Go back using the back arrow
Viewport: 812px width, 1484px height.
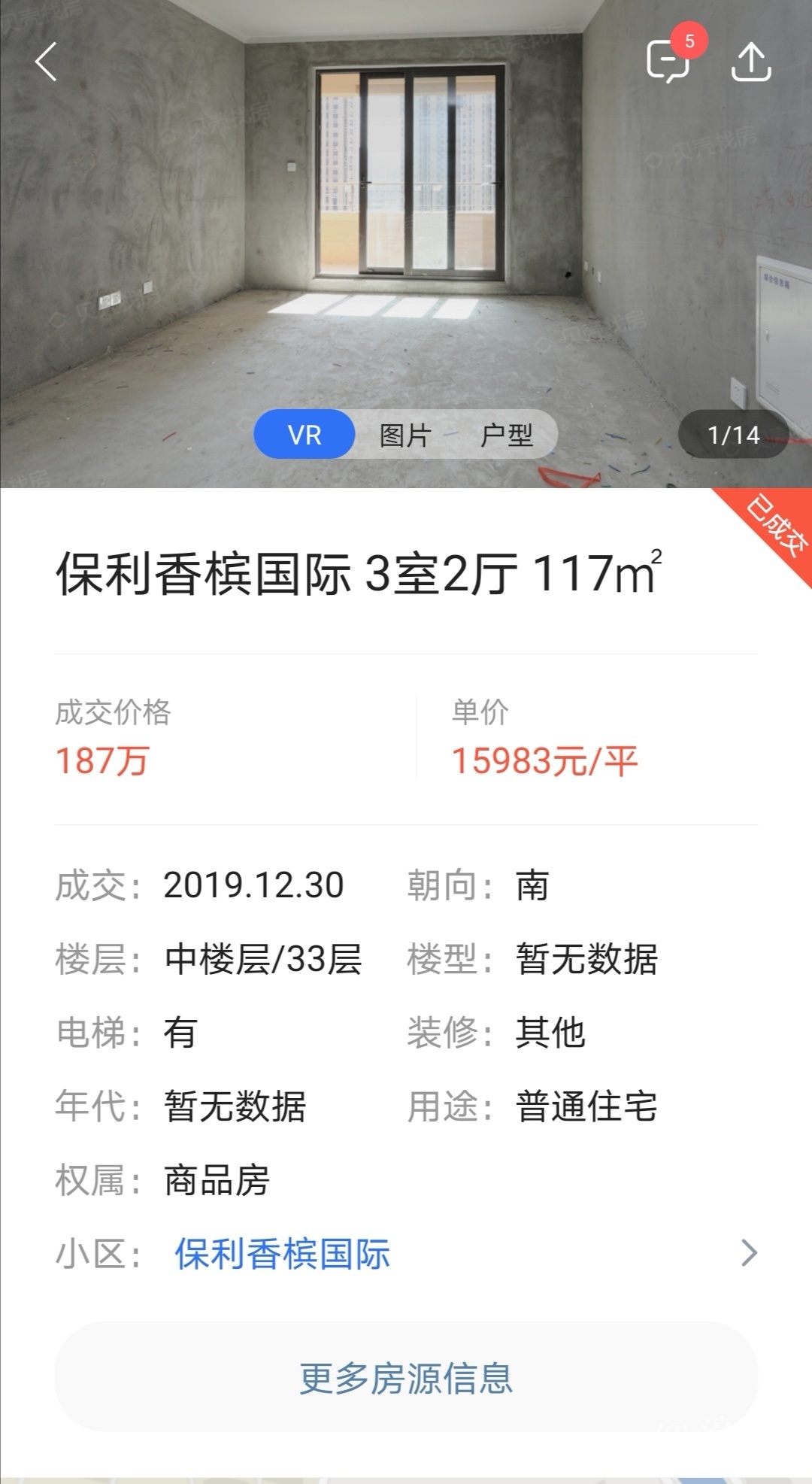[47, 62]
